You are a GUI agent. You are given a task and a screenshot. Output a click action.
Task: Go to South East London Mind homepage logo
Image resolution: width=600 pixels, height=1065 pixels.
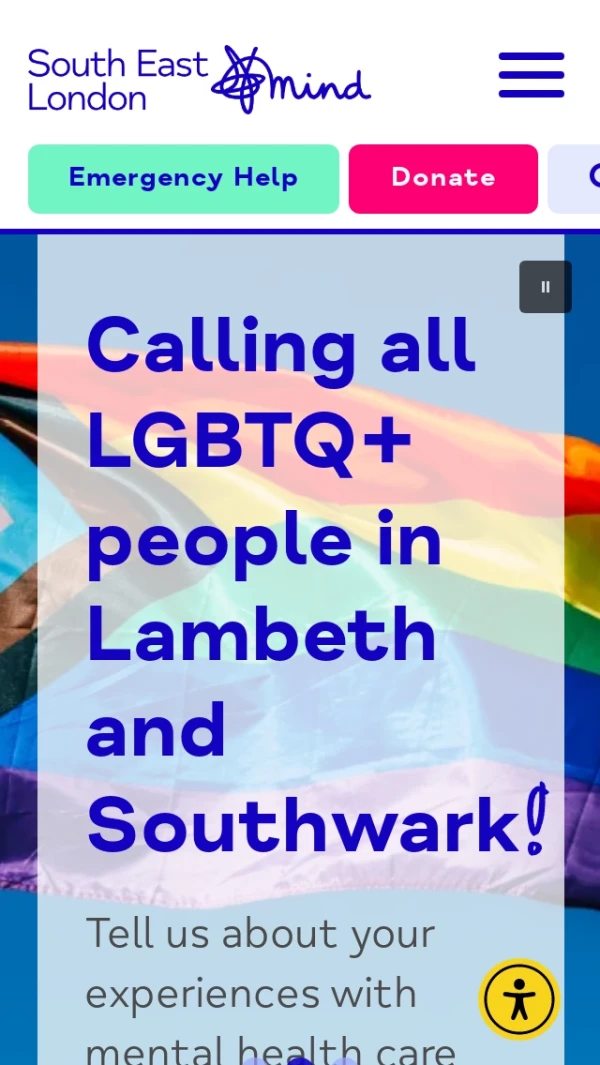pyautogui.click(x=199, y=79)
